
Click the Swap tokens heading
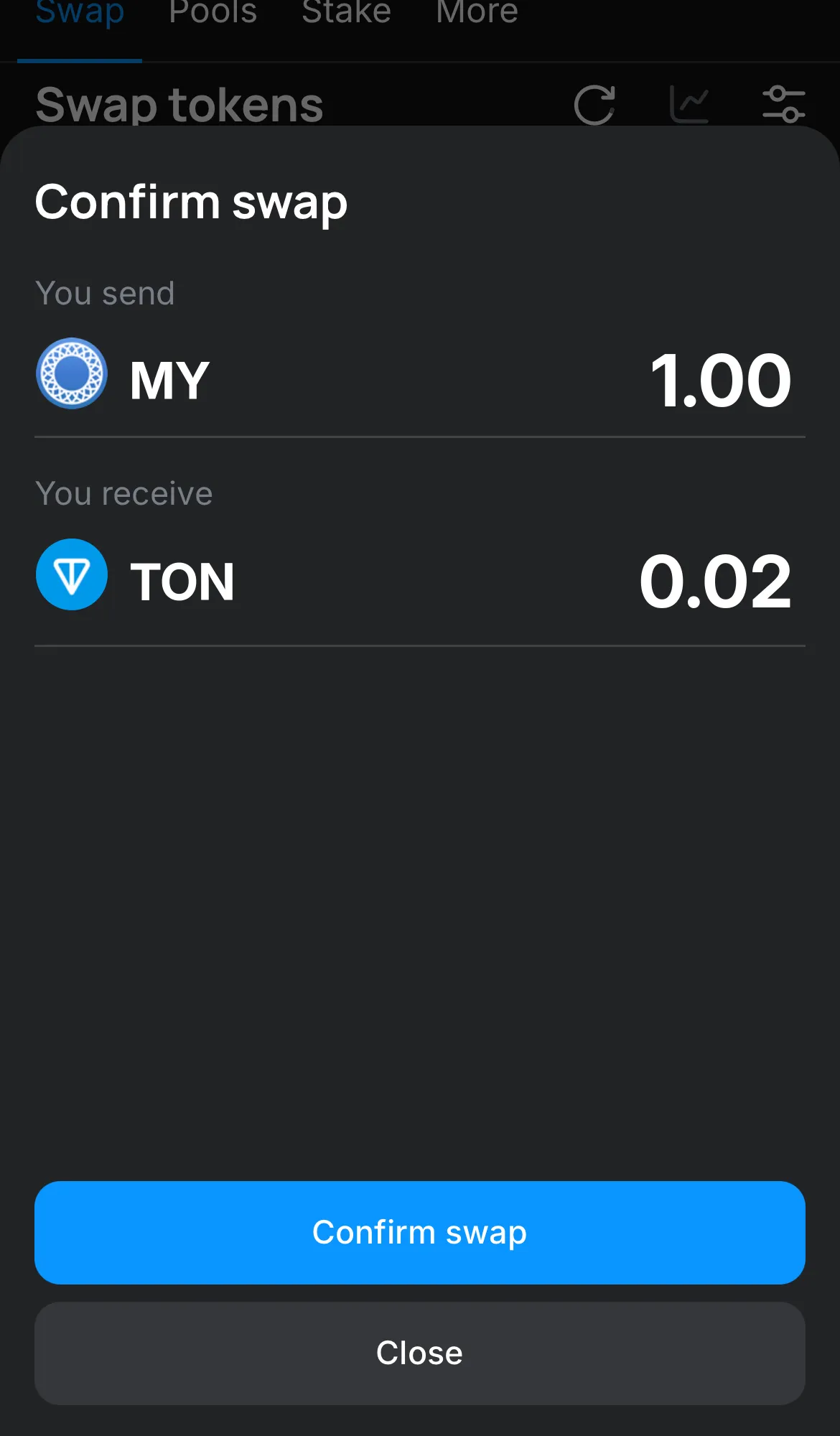pyautogui.click(x=179, y=104)
